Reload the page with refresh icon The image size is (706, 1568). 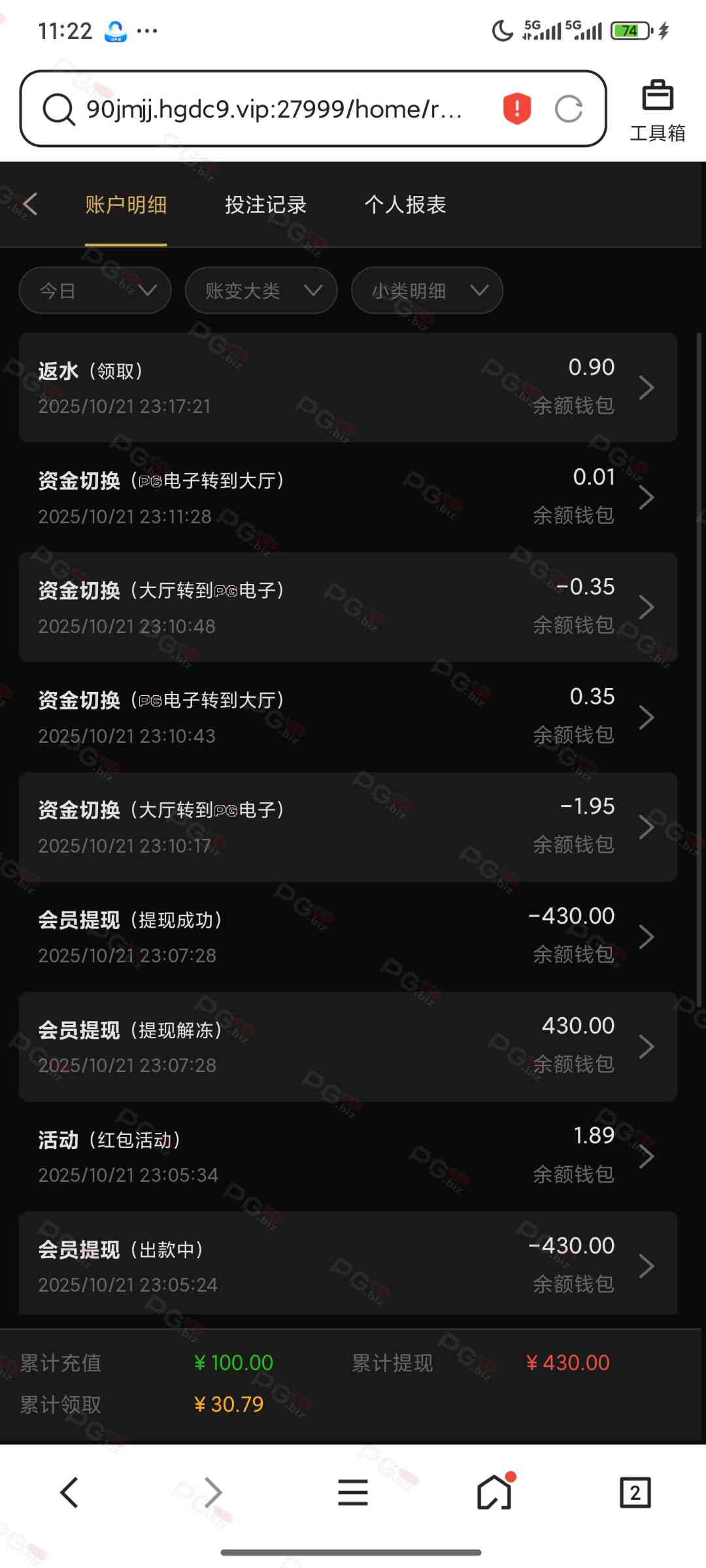pos(569,109)
